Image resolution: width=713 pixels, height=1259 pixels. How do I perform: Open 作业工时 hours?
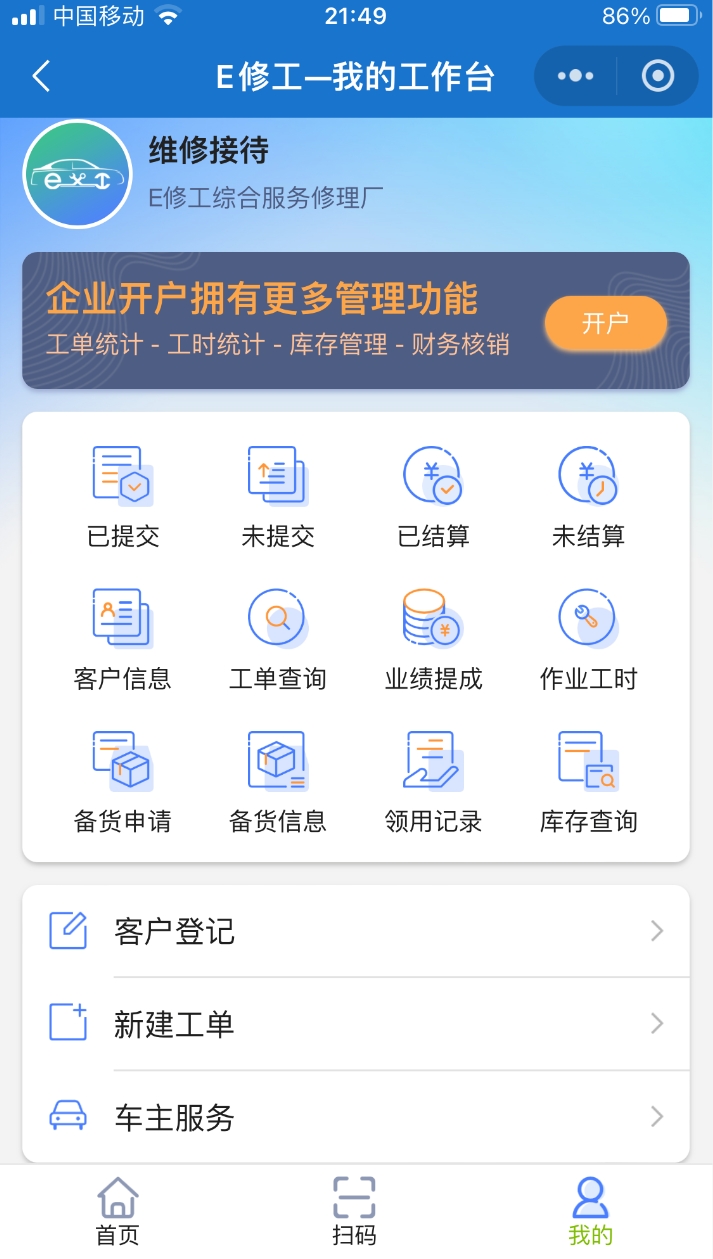pyautogui.click(x=588, y=638)
